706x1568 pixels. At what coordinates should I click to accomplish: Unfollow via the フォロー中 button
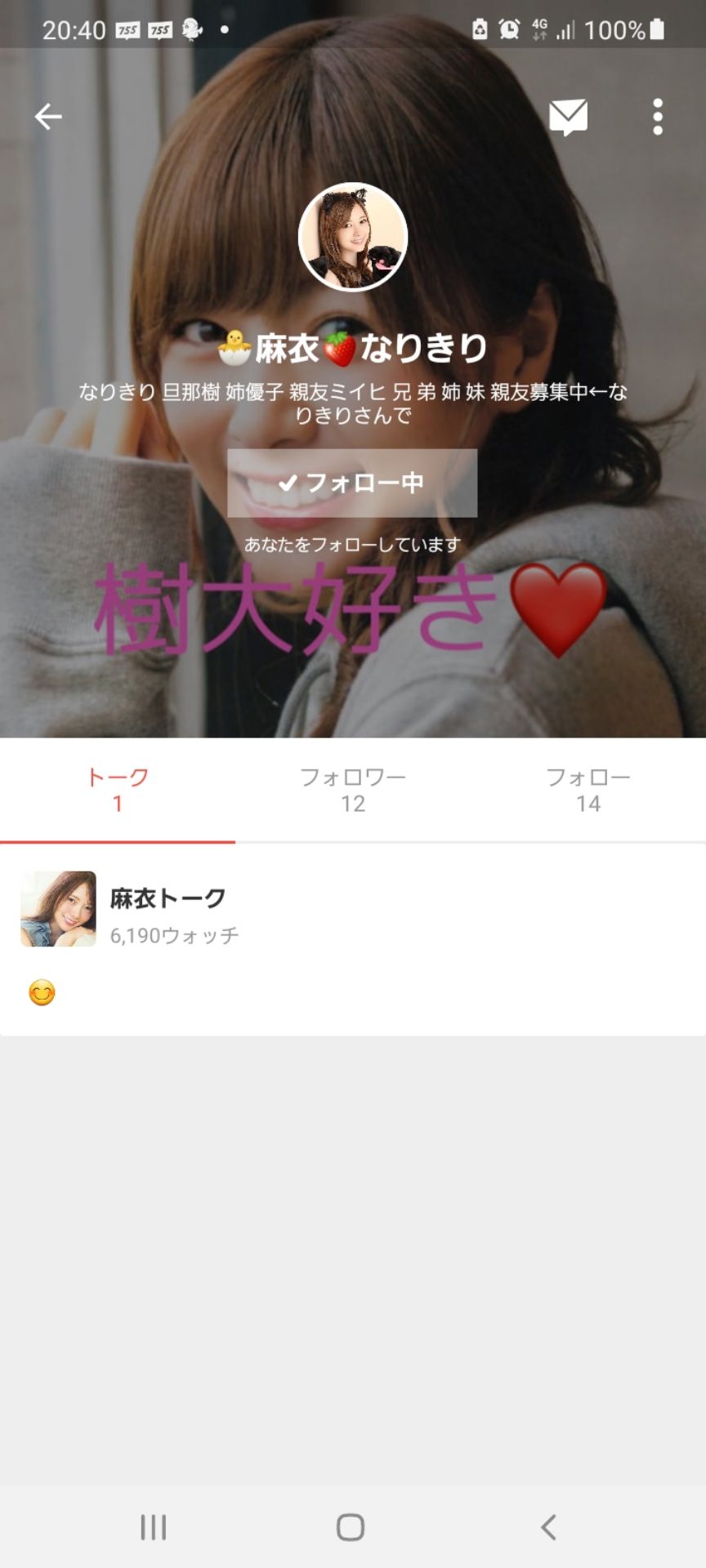(x=352, y=483)
